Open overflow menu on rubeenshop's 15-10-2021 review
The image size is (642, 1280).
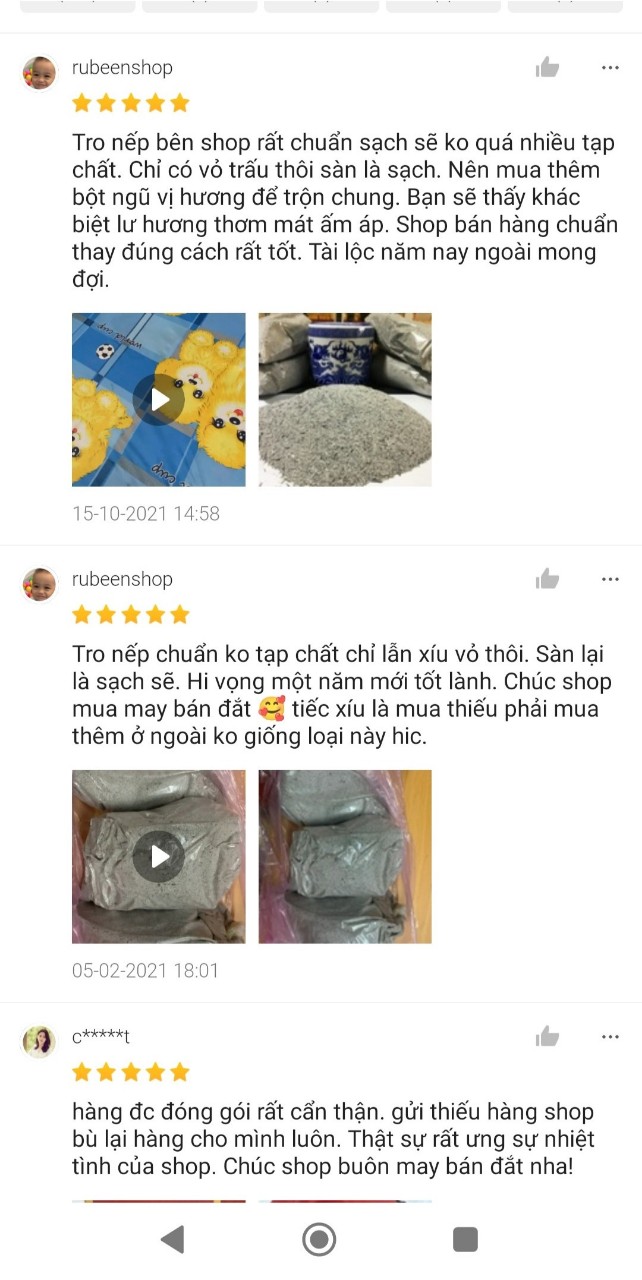(610, 68)
